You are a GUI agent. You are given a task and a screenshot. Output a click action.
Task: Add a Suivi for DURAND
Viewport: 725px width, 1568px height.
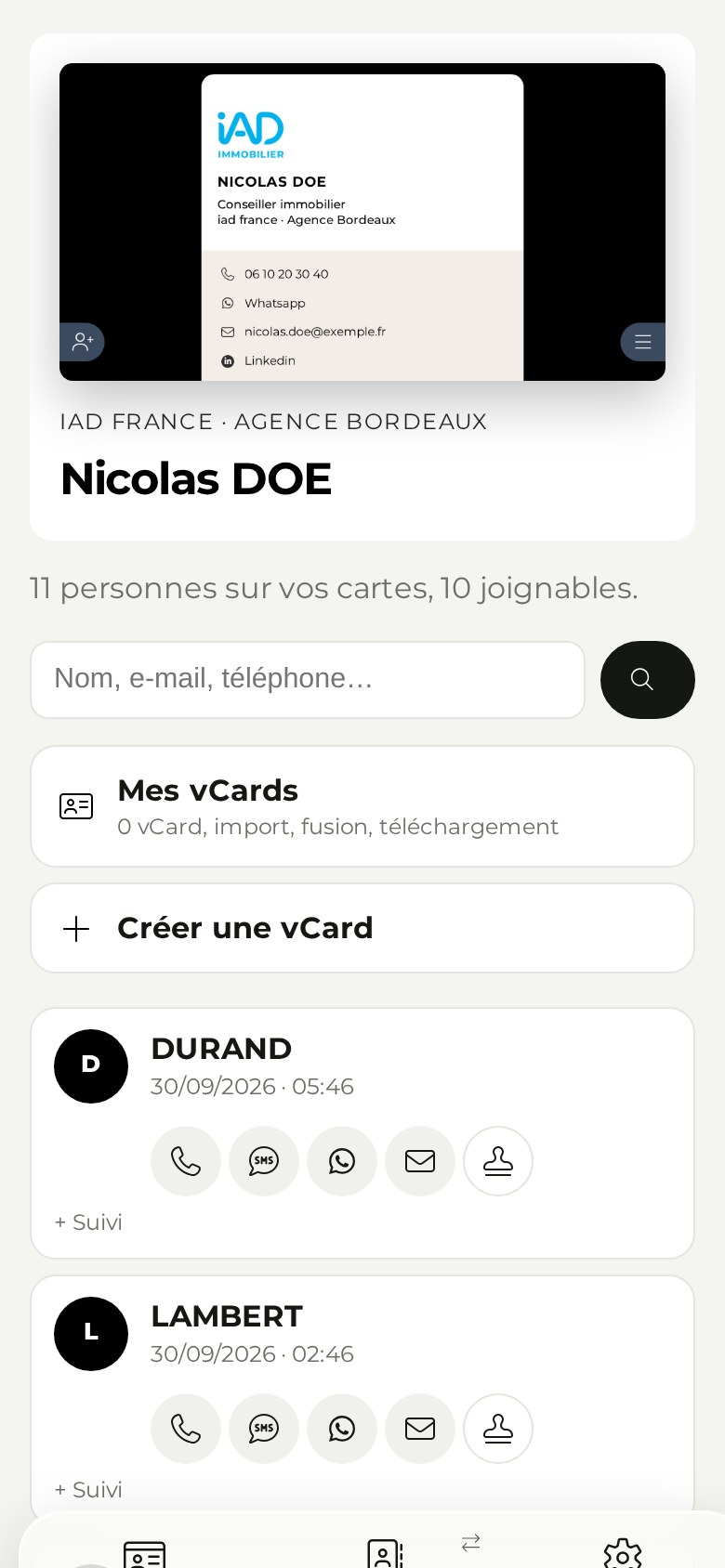[88, 1222]
